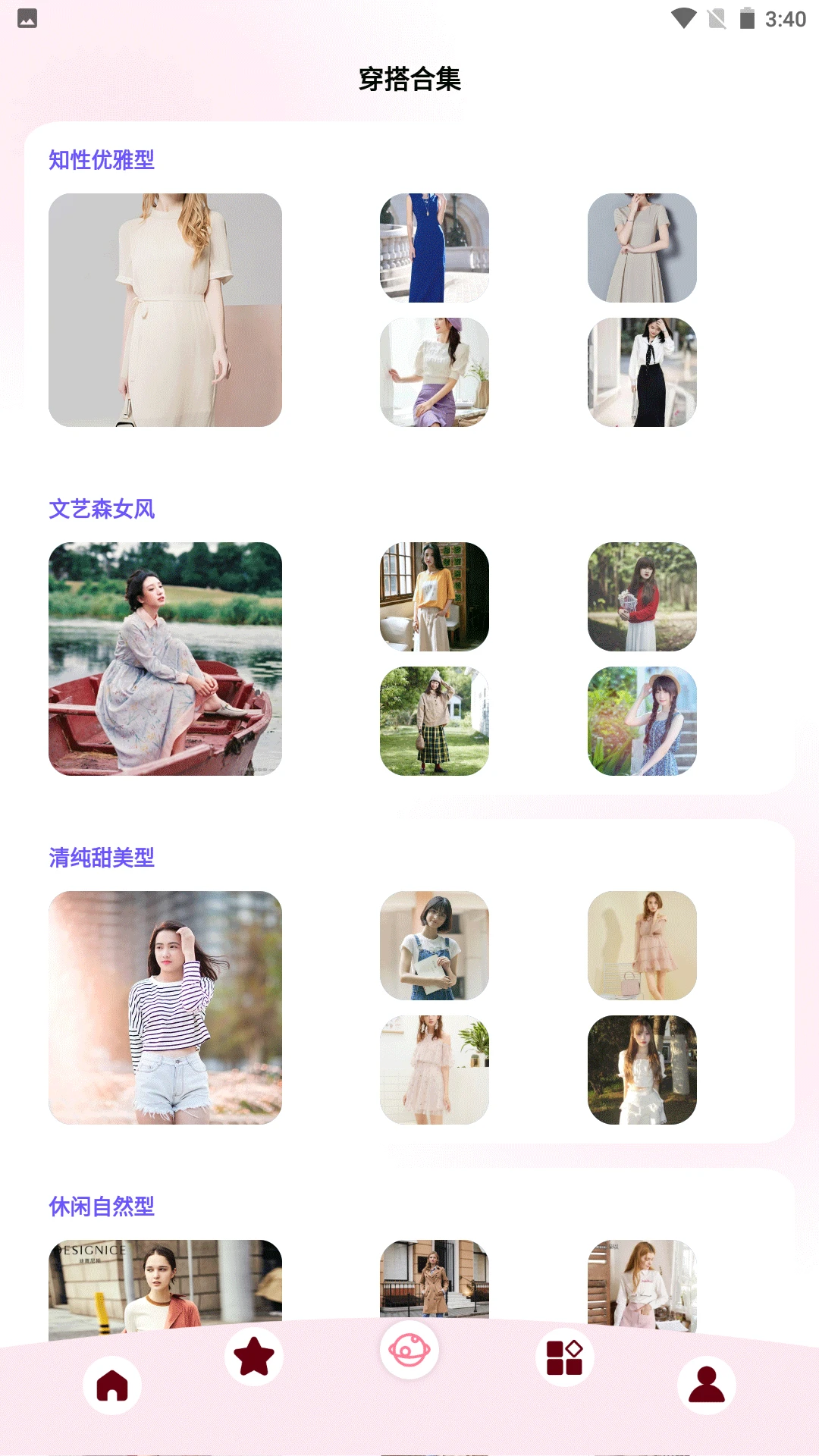The width and height of the screenshot is (819, 1456).
Task: Select the white blouse black skirt outfit
Action: pos(642,372)
